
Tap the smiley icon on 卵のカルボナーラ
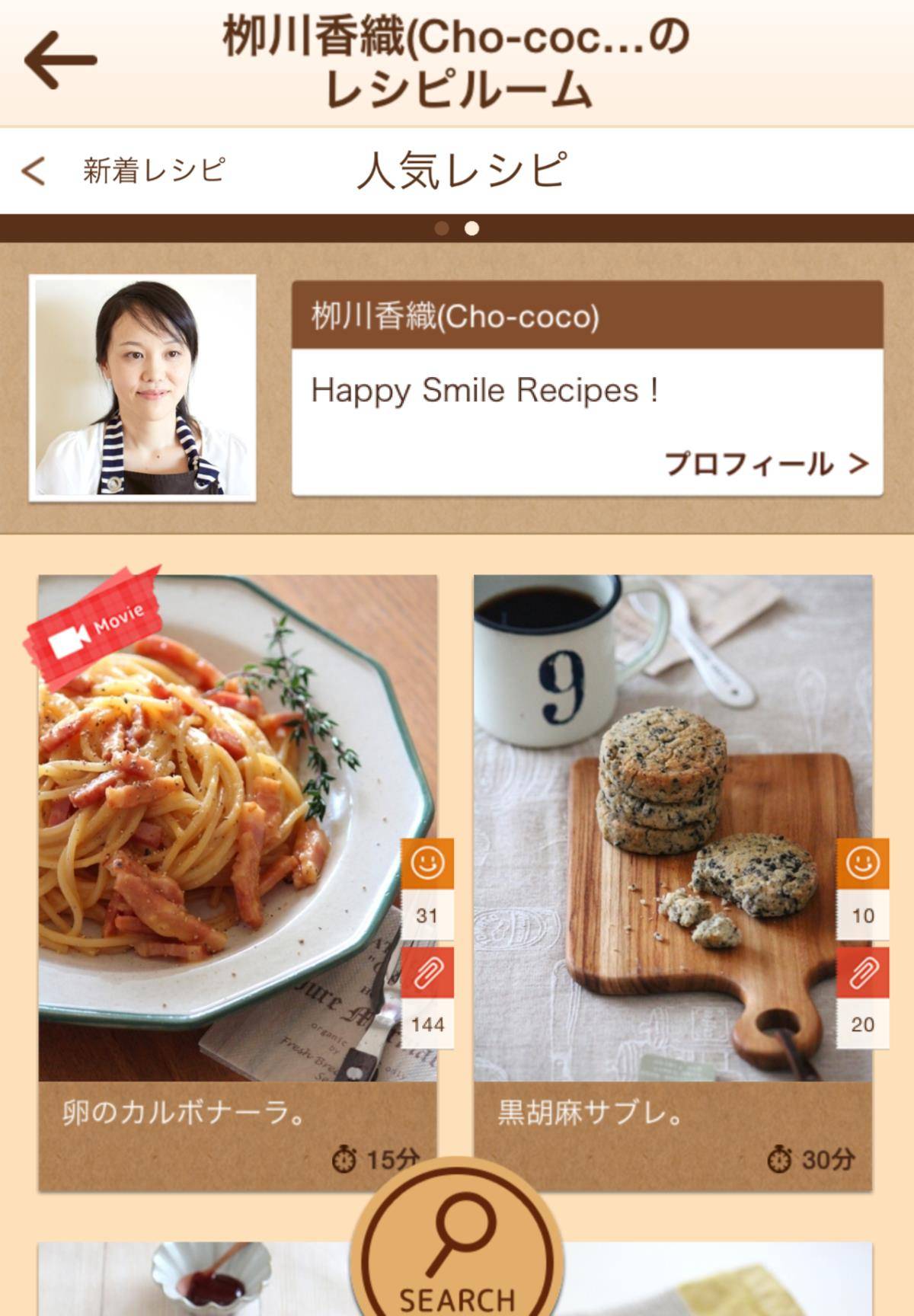427,864
